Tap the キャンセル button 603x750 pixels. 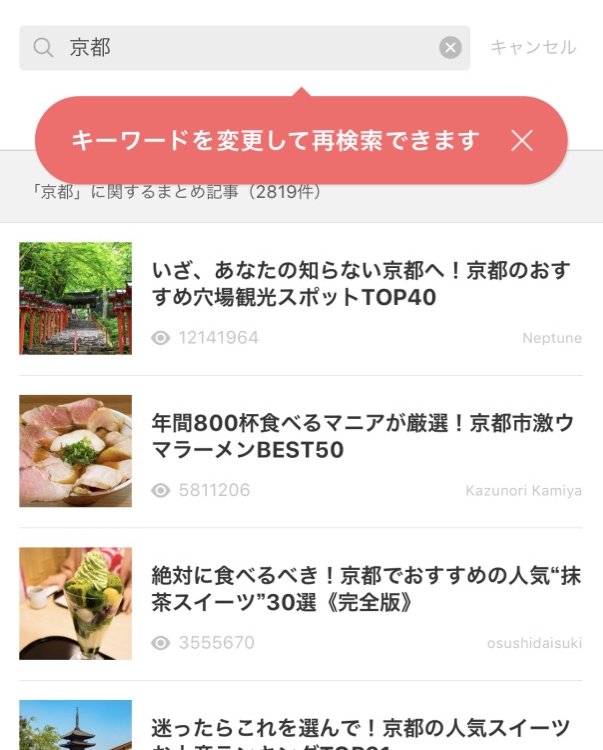point(533,48)
